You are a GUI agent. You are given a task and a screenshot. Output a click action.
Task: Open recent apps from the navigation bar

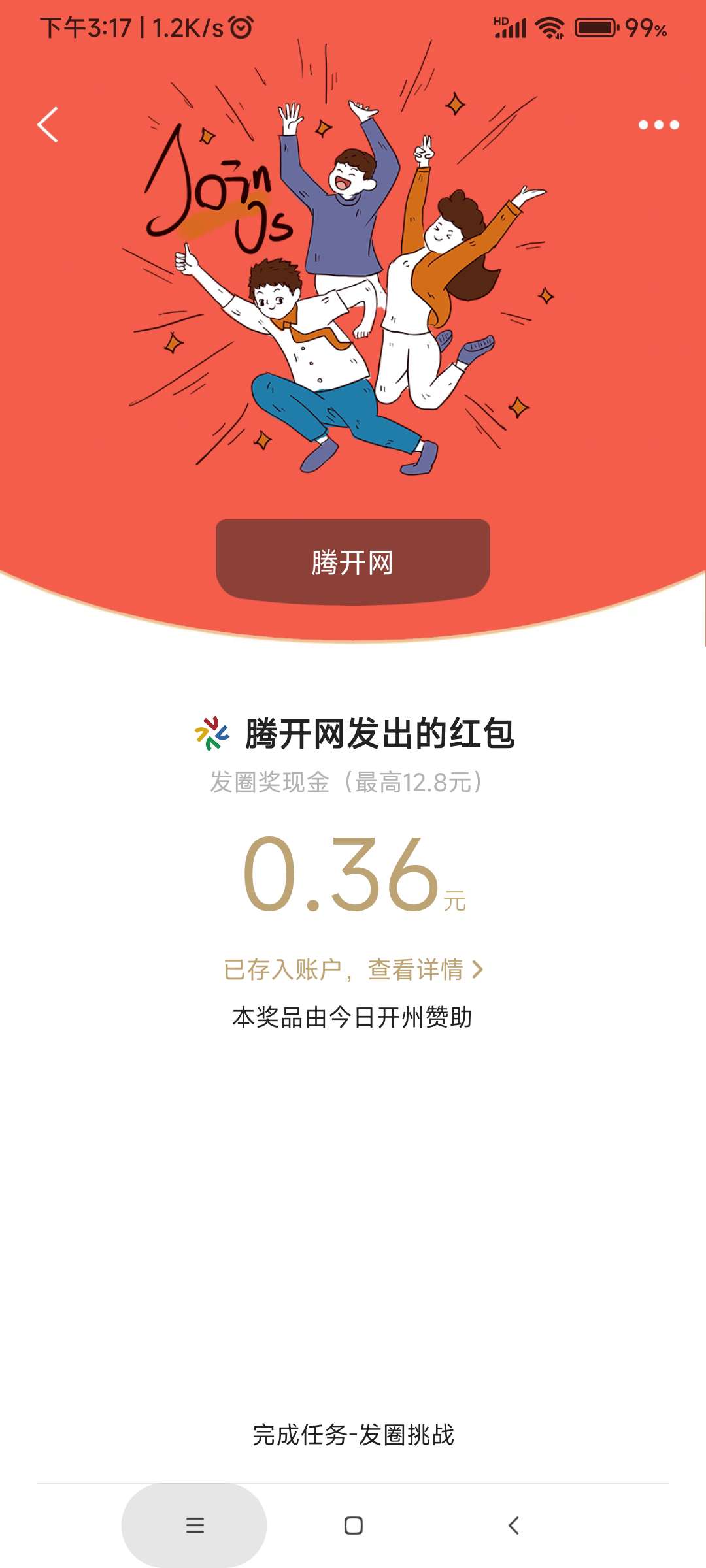[195, 1526]
